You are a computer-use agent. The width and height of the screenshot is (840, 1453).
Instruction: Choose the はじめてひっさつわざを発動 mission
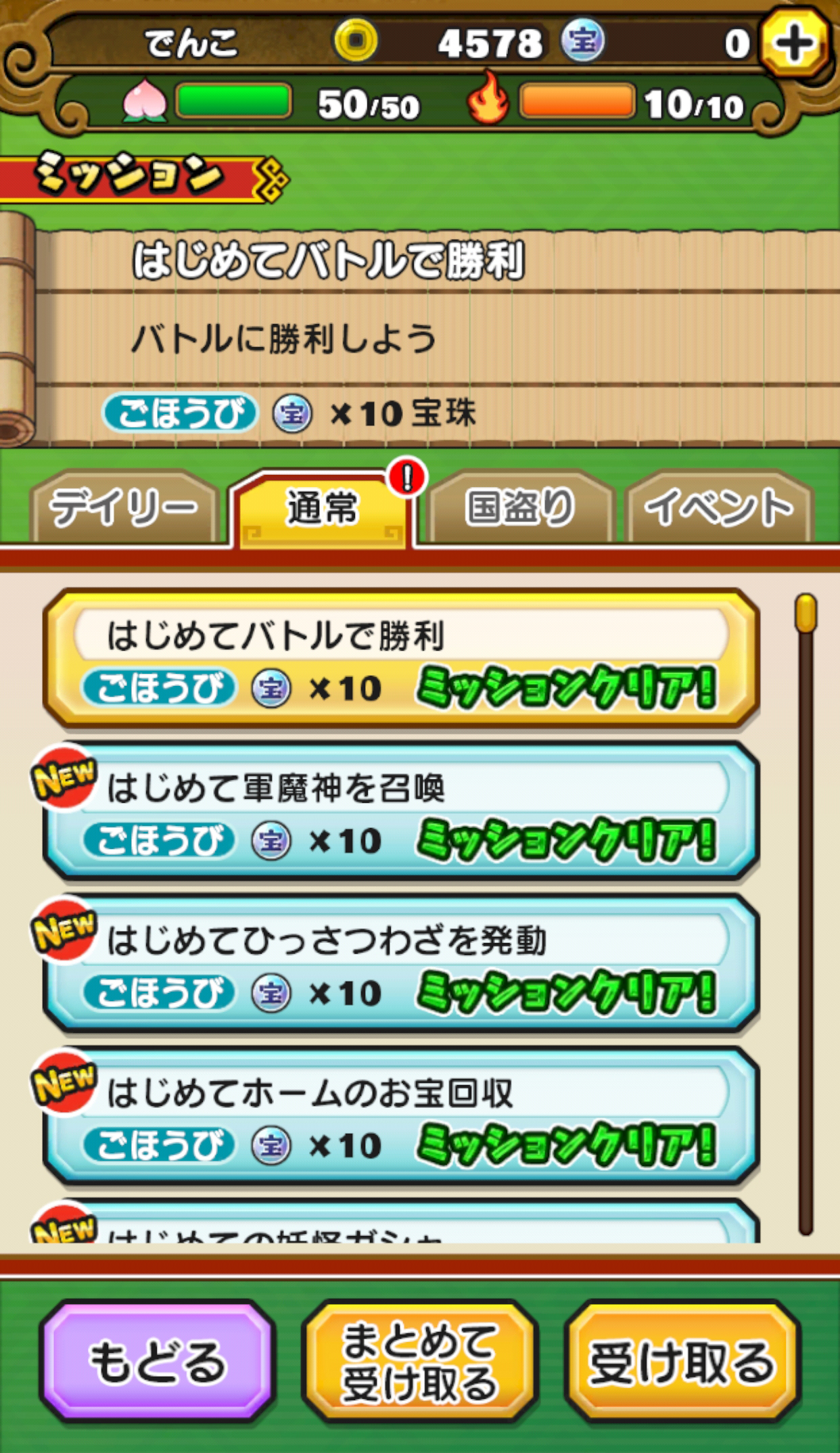click(x=400, y=964)
